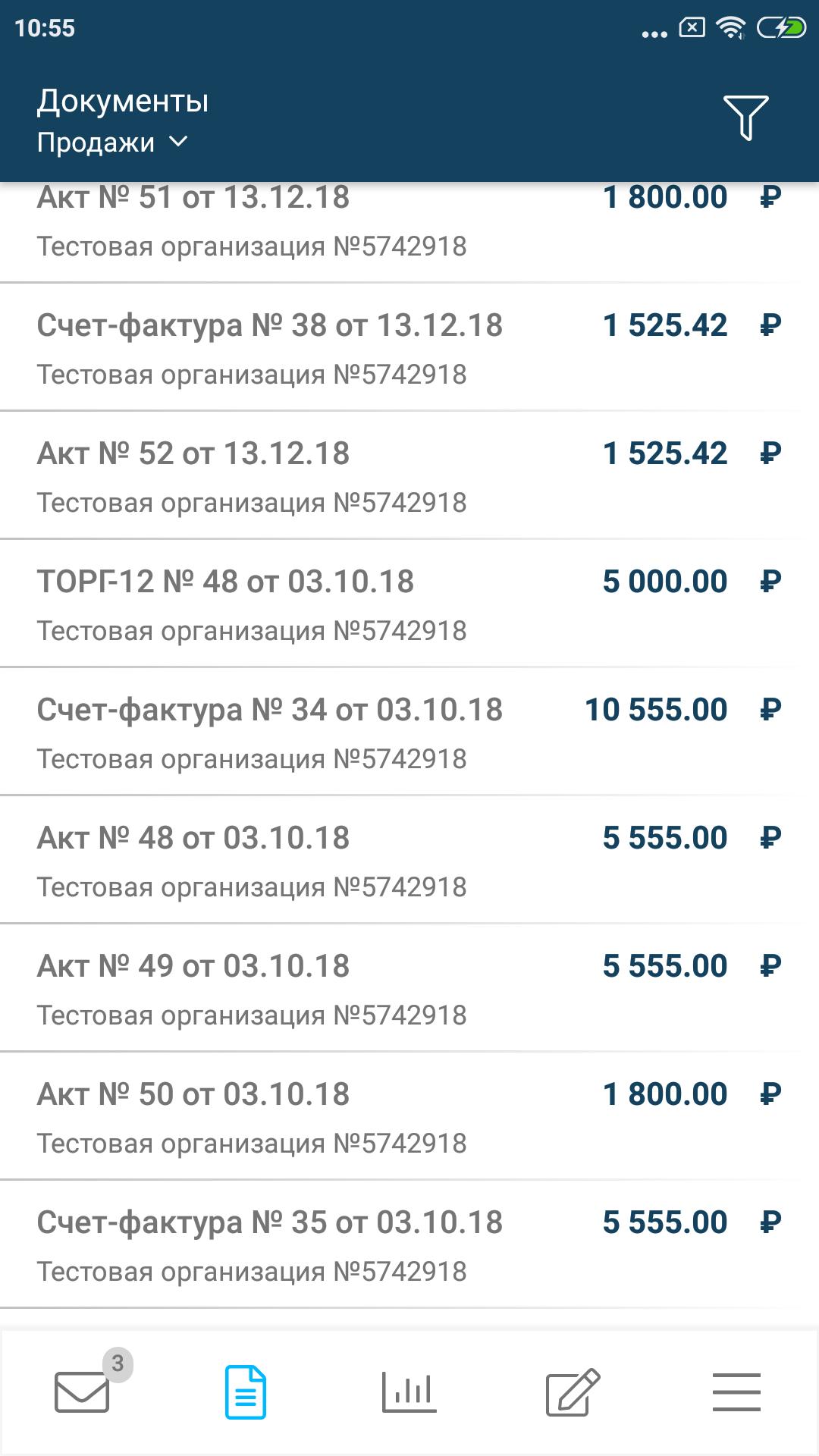Image resolution: width=819 pixels, height=1456 pixels.
Task: Go to the bar chart reports tab
Action: [x=409, y=1392]
